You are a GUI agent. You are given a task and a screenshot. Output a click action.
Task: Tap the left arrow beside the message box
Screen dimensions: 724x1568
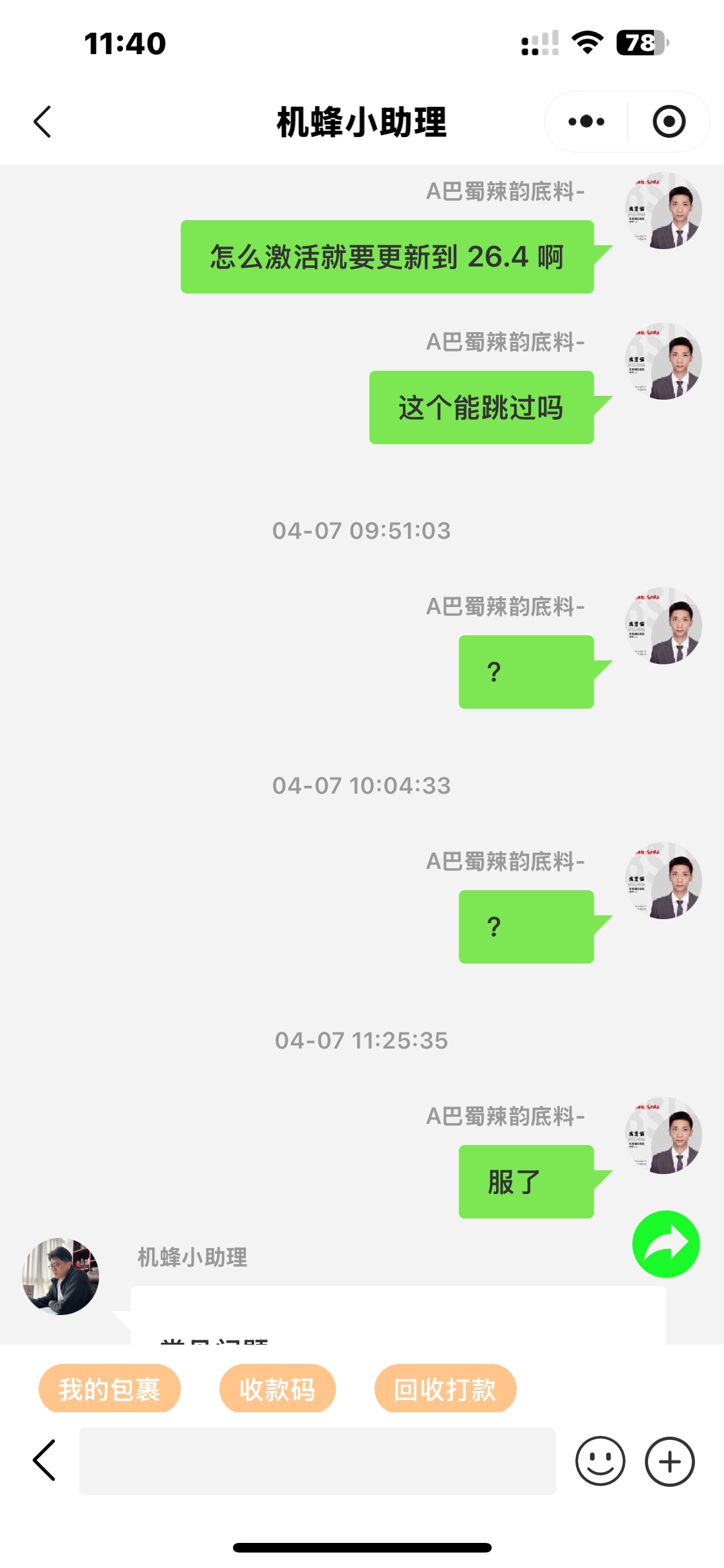[x=44, y=1461]
